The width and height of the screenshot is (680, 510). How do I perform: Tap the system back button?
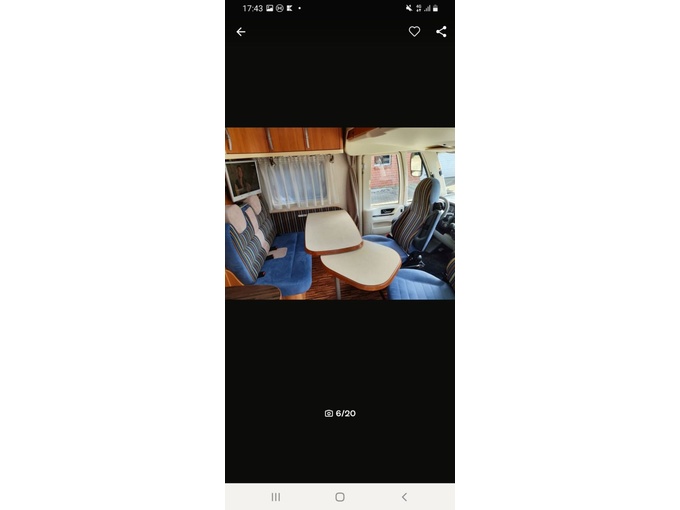click(x=404, y=497)
